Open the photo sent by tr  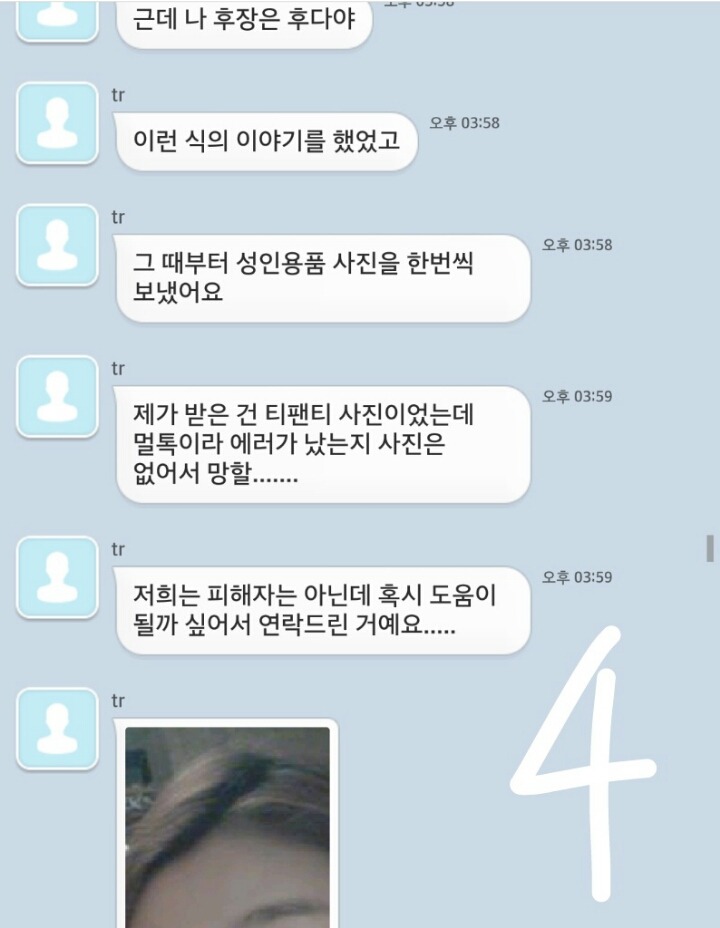pyautogui.click(x=227, y=825)
